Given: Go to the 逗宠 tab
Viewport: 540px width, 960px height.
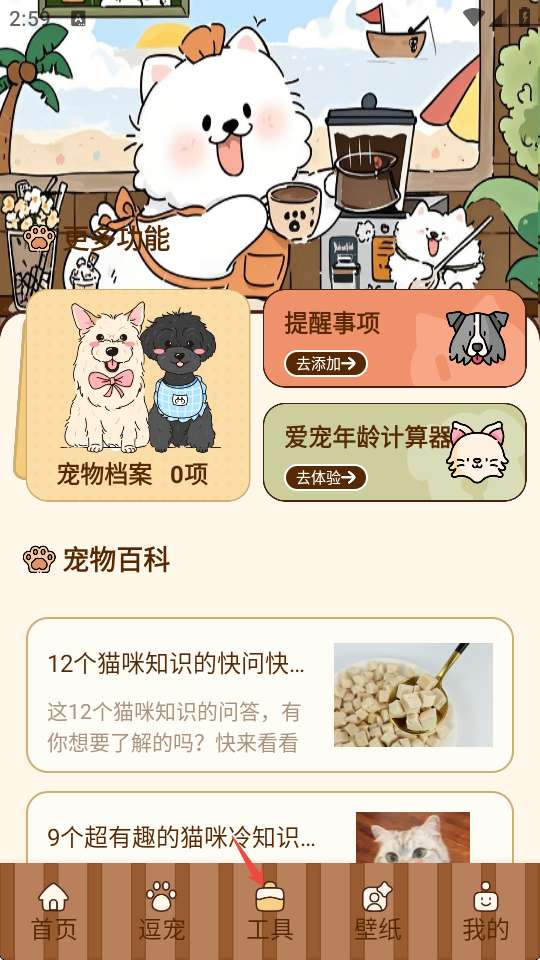Looking at the screenshot, I should (x=162, y=912).
